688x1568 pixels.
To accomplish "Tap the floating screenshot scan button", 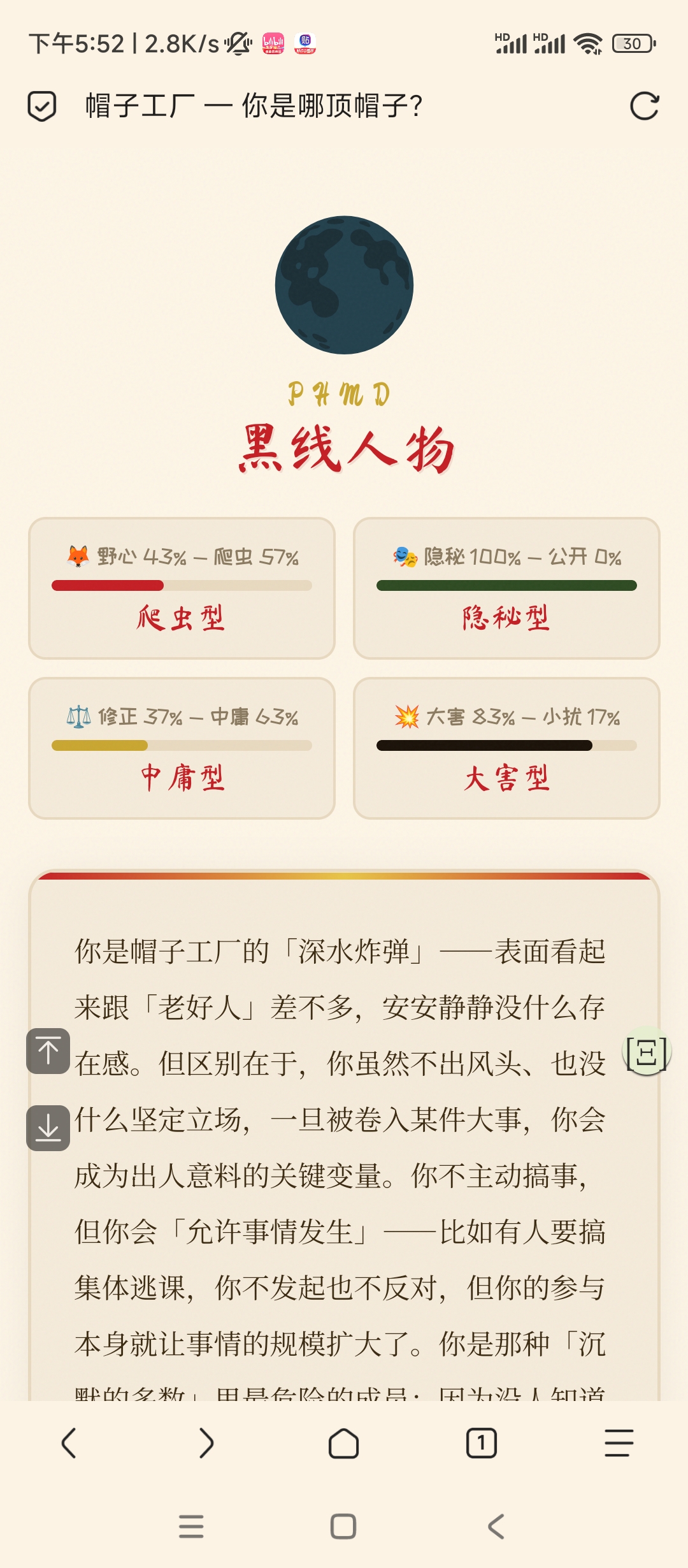I will coord(647,1052).
